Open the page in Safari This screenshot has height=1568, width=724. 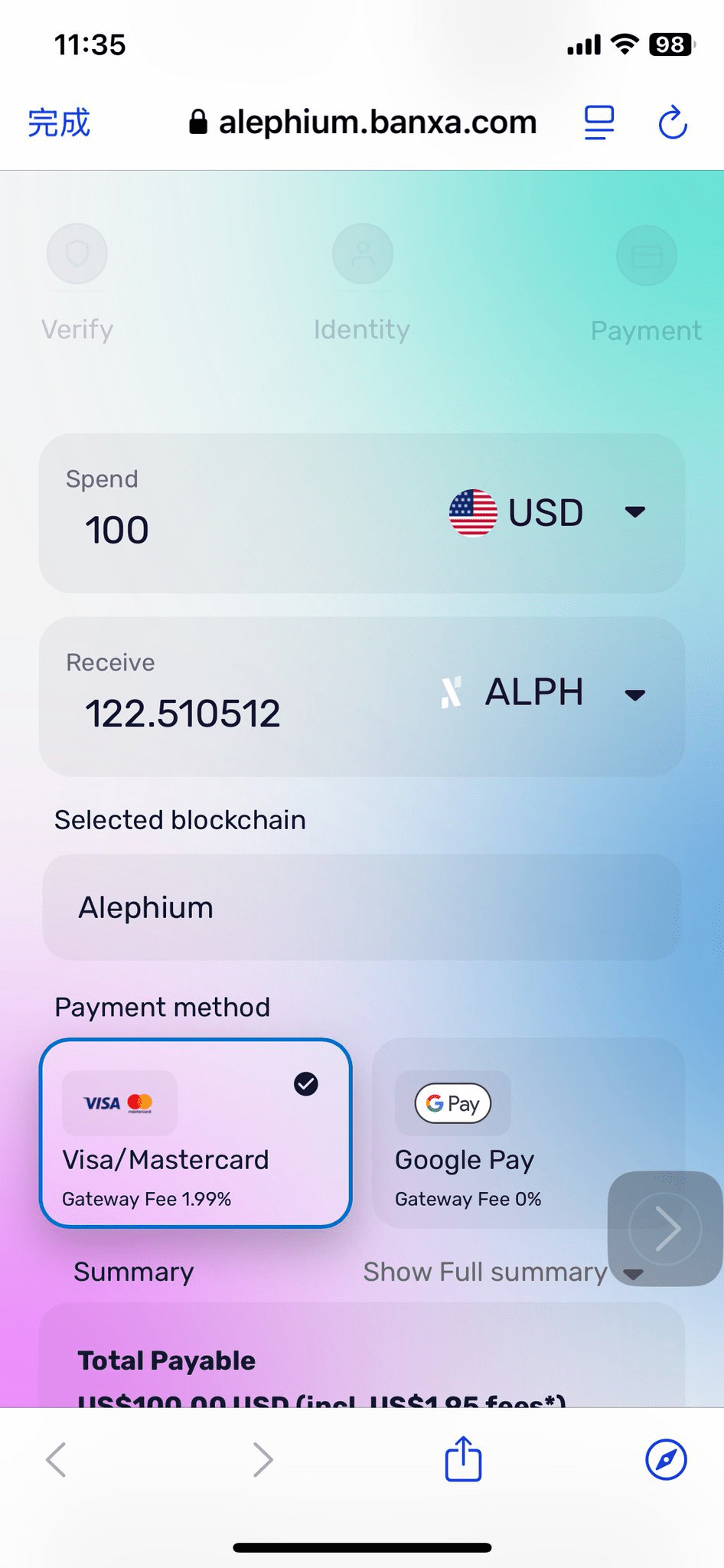[666, 1459]
